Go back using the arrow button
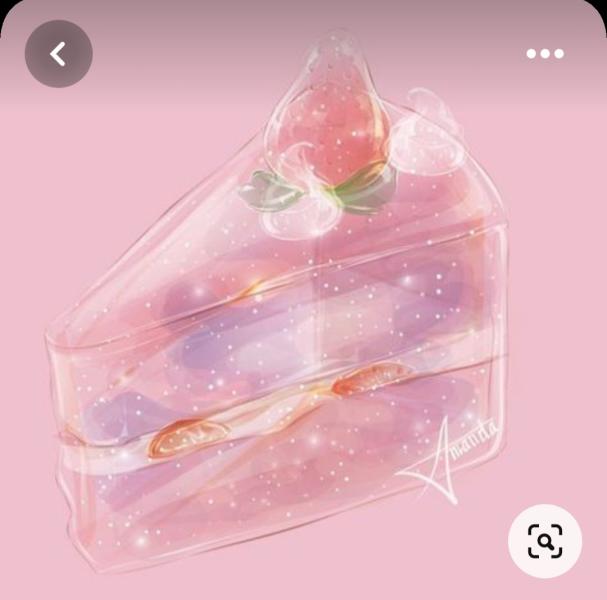This screenshot has width=607, height=600. click(x=58, y=53)
